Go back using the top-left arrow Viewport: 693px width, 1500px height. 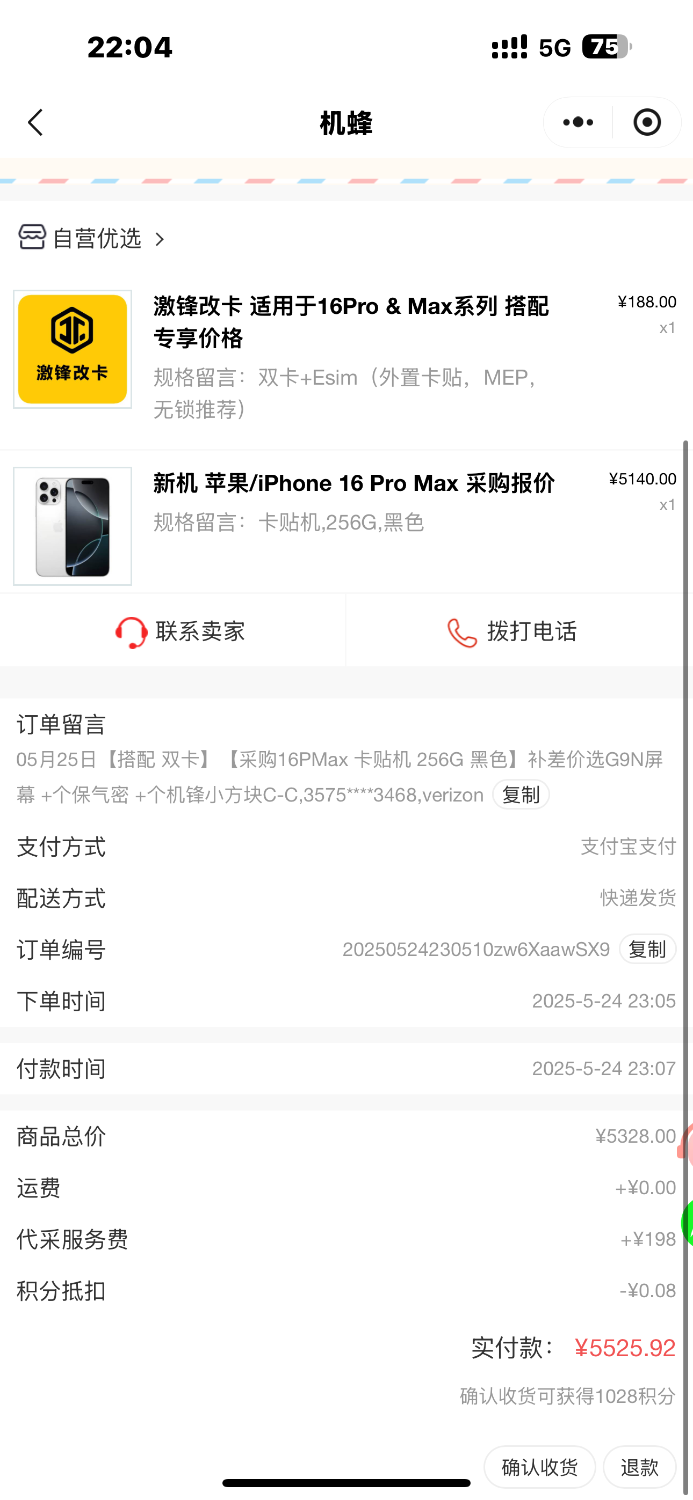[x=36, y=123]
